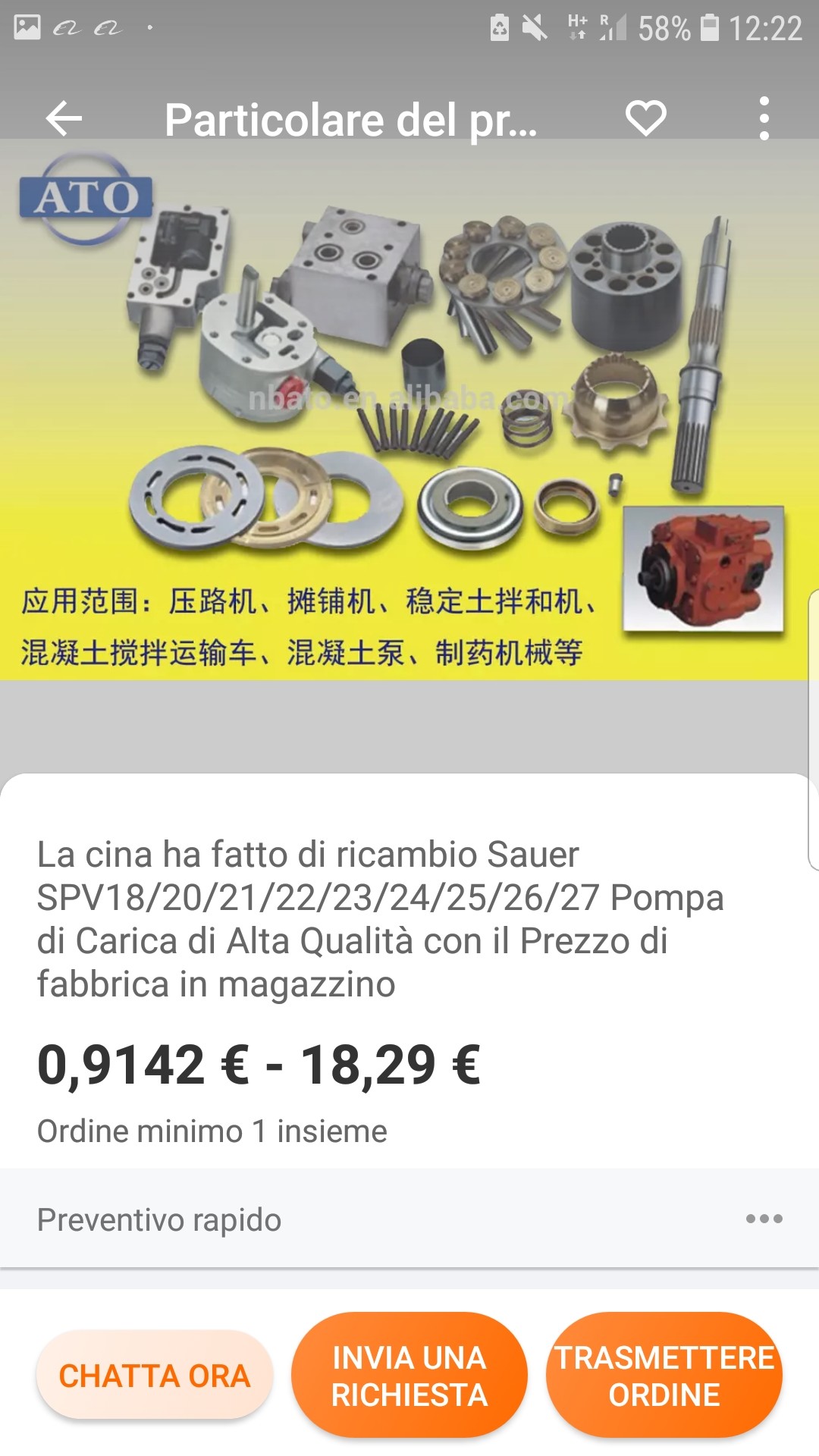
Task: Start order with TRASMETTERE ORDINE
Action: pos(664,1376)
